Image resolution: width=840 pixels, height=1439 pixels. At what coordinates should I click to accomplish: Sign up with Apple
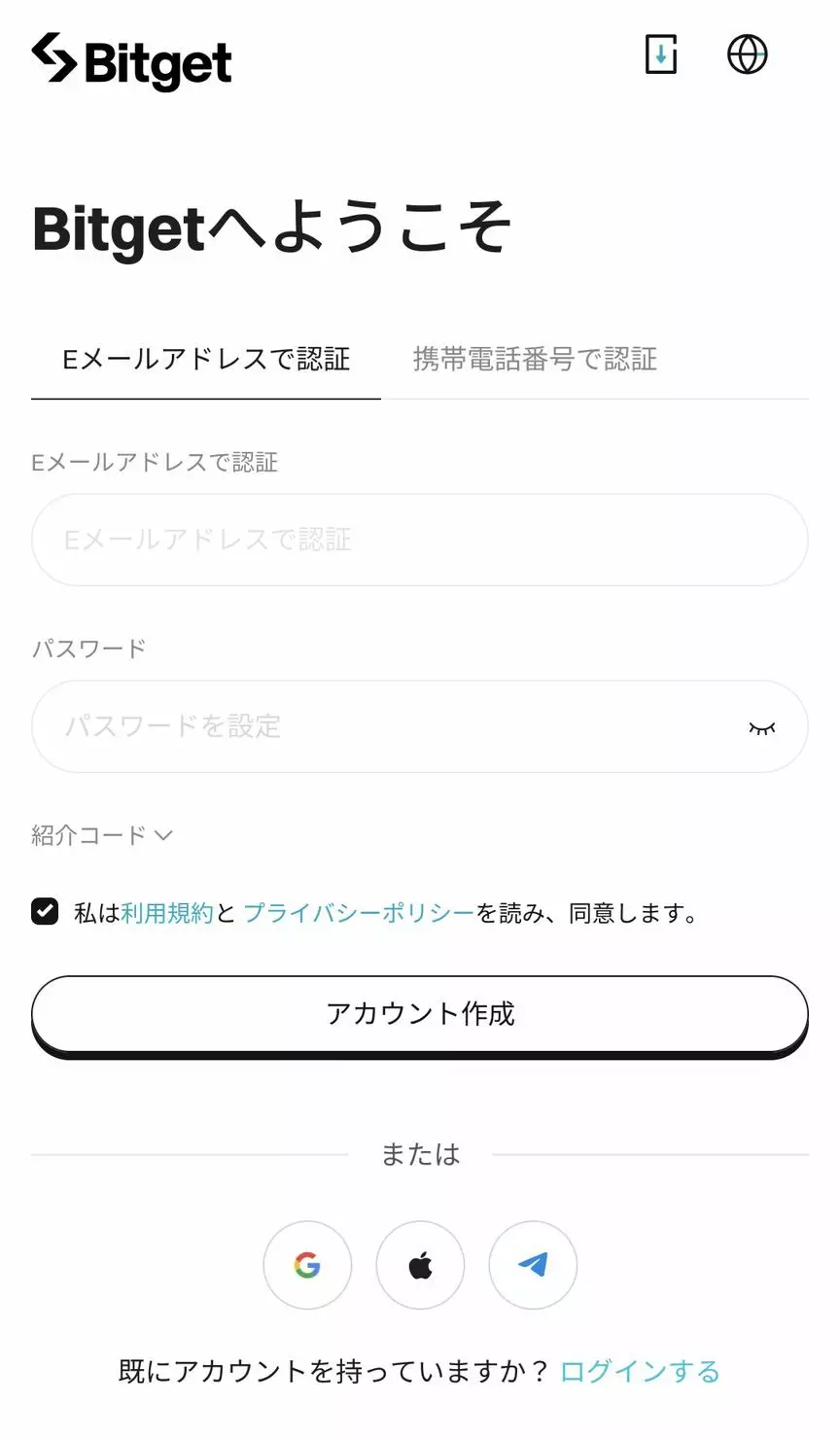pos(420,1265)
